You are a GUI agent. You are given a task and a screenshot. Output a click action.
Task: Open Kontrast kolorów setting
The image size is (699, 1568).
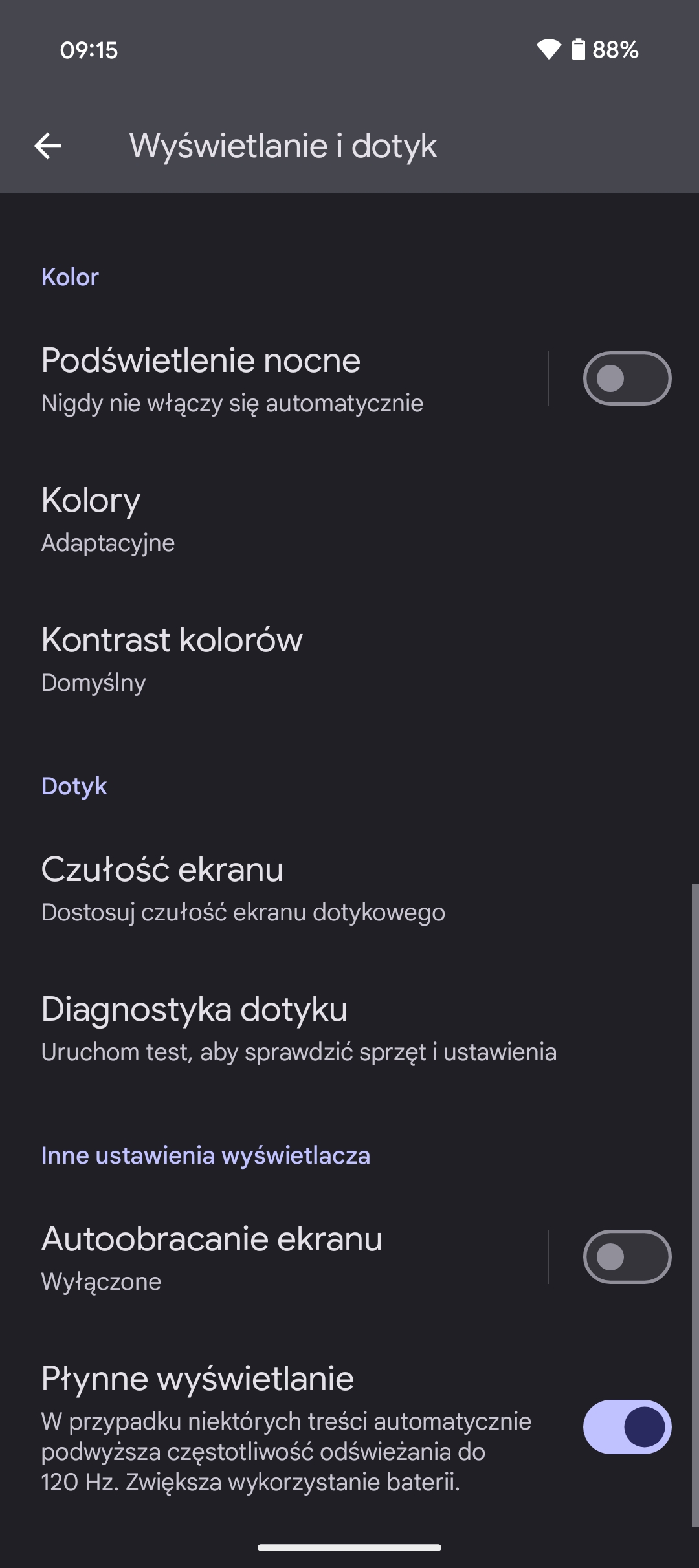tap(349, 658)
